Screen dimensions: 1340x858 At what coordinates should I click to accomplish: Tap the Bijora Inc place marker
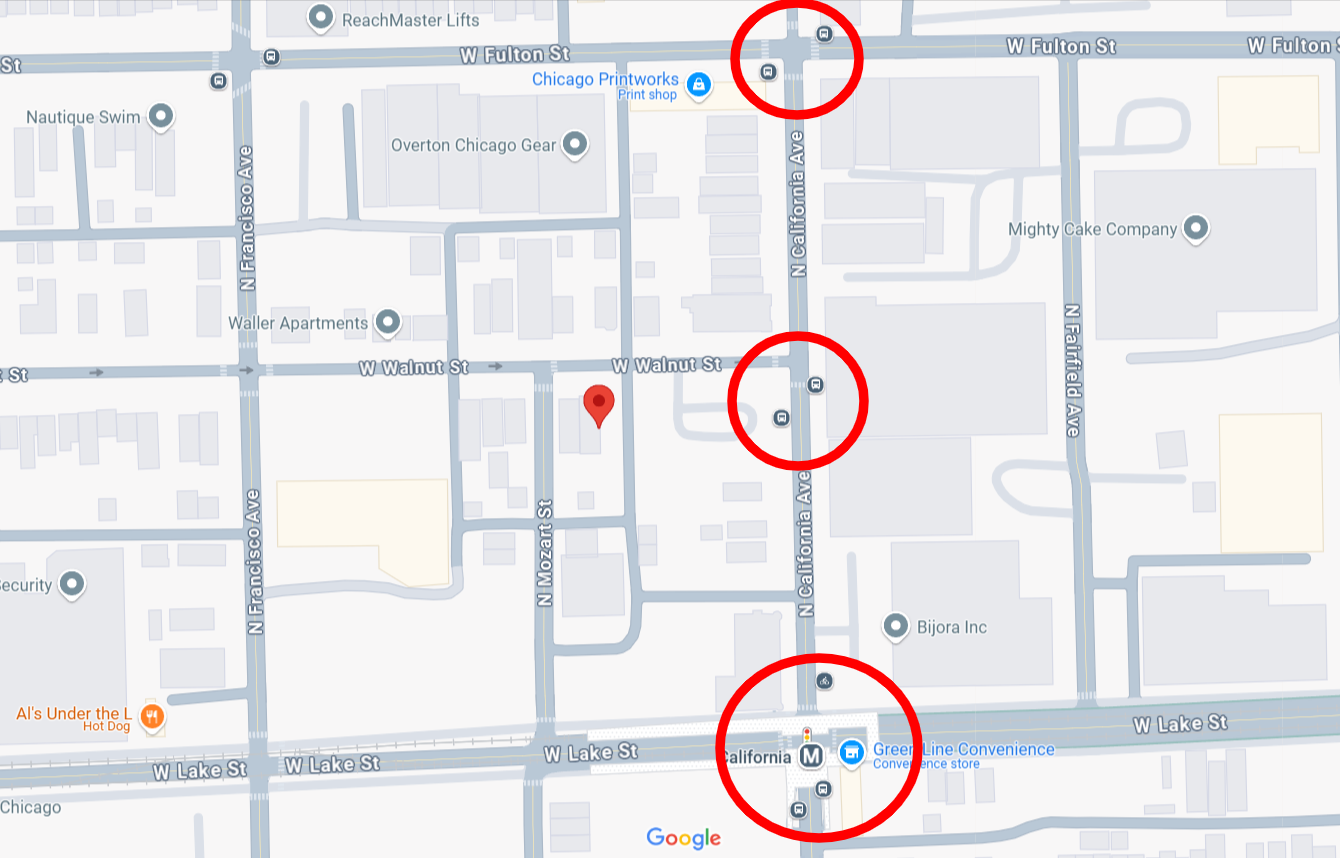(895, 627)
